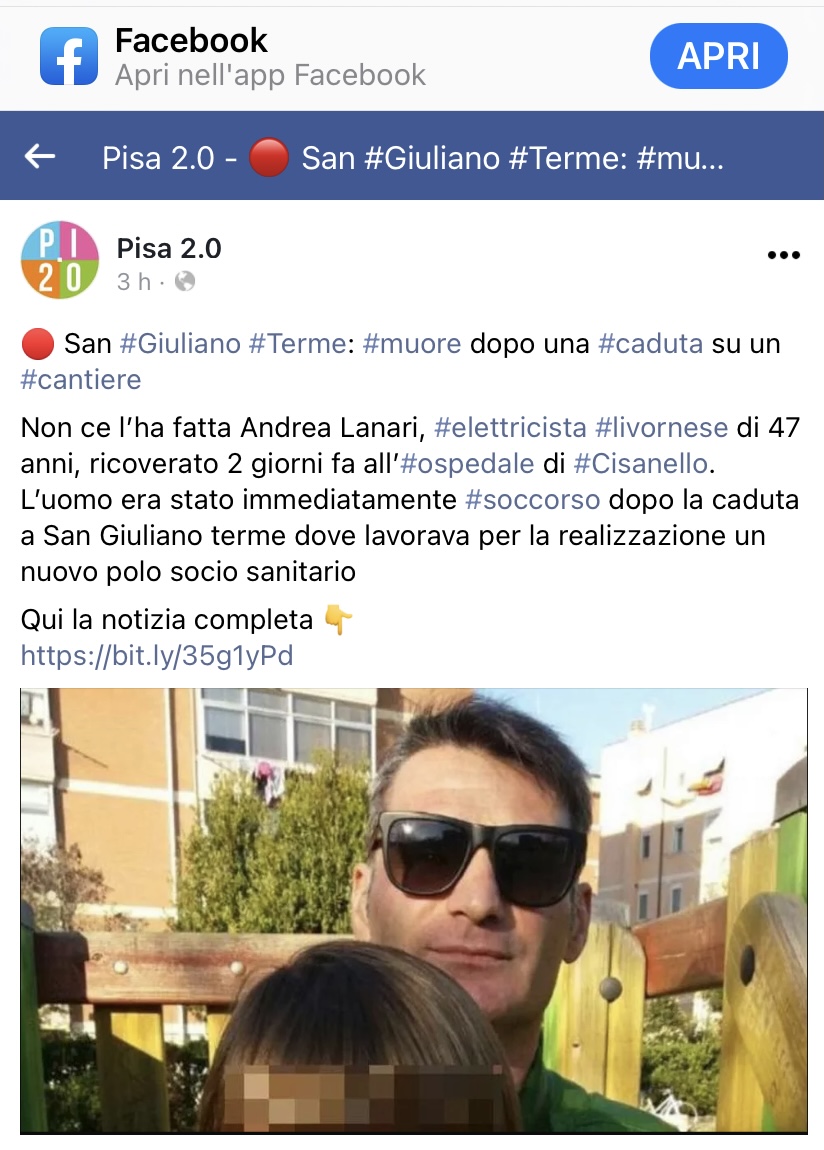Image resolution: width=824 pixels, height=1150 pixels.
Task: Open the #muore hashtag
Action: coord(412,344)
